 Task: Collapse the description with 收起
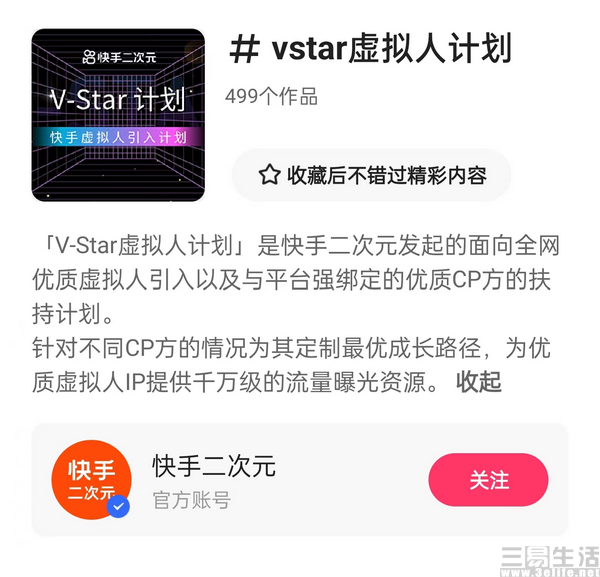pos(478,381)
